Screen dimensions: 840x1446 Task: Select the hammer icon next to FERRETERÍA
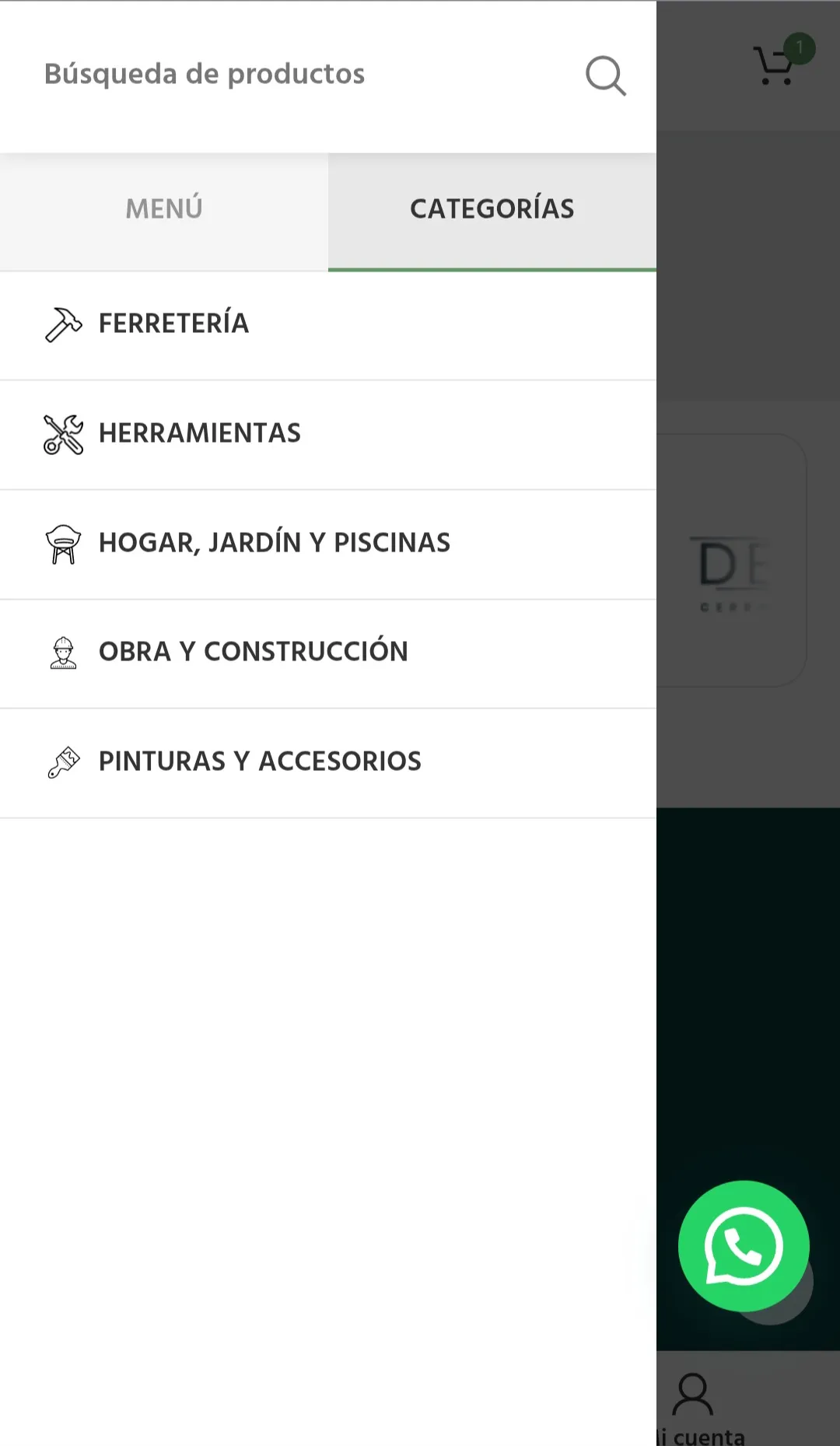62,324
